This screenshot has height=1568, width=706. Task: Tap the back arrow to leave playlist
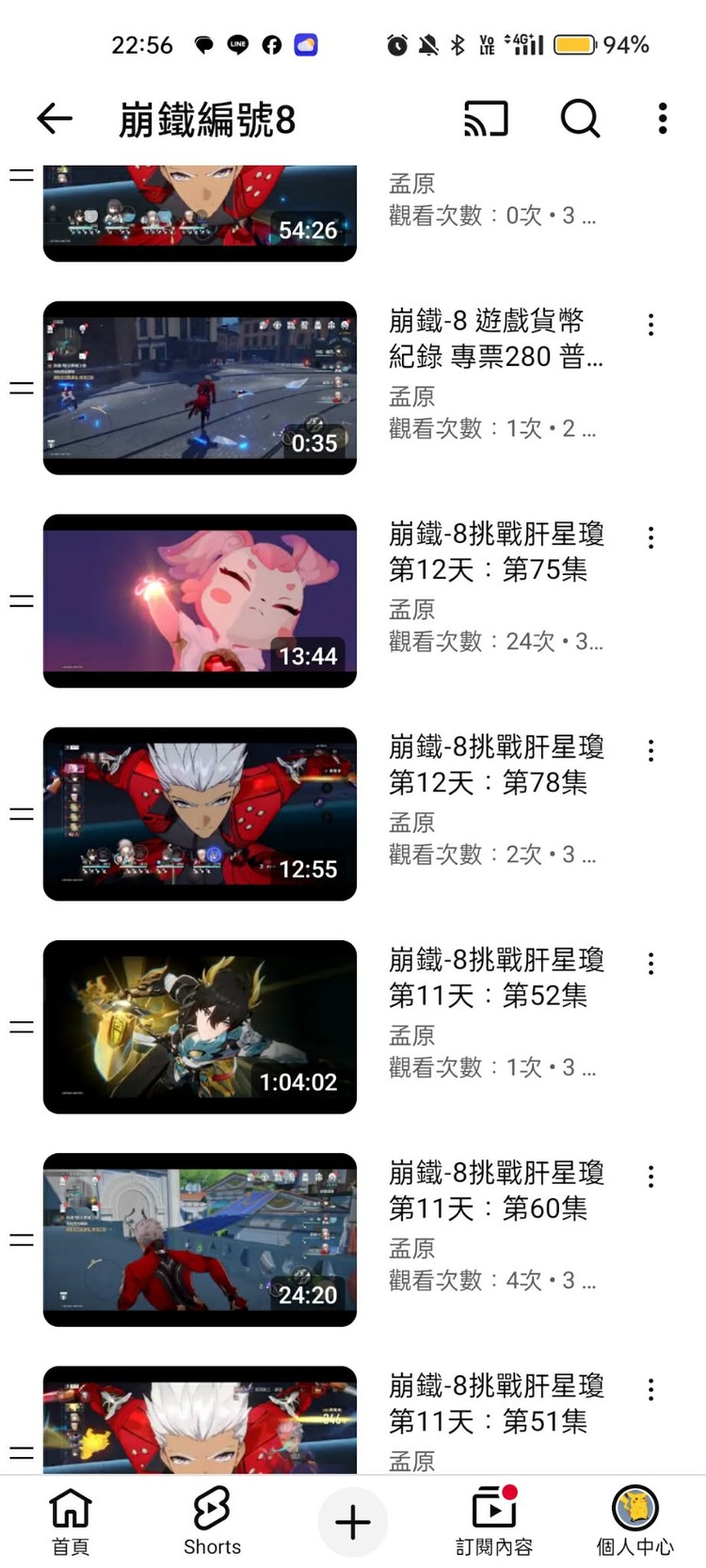[55, 119]
